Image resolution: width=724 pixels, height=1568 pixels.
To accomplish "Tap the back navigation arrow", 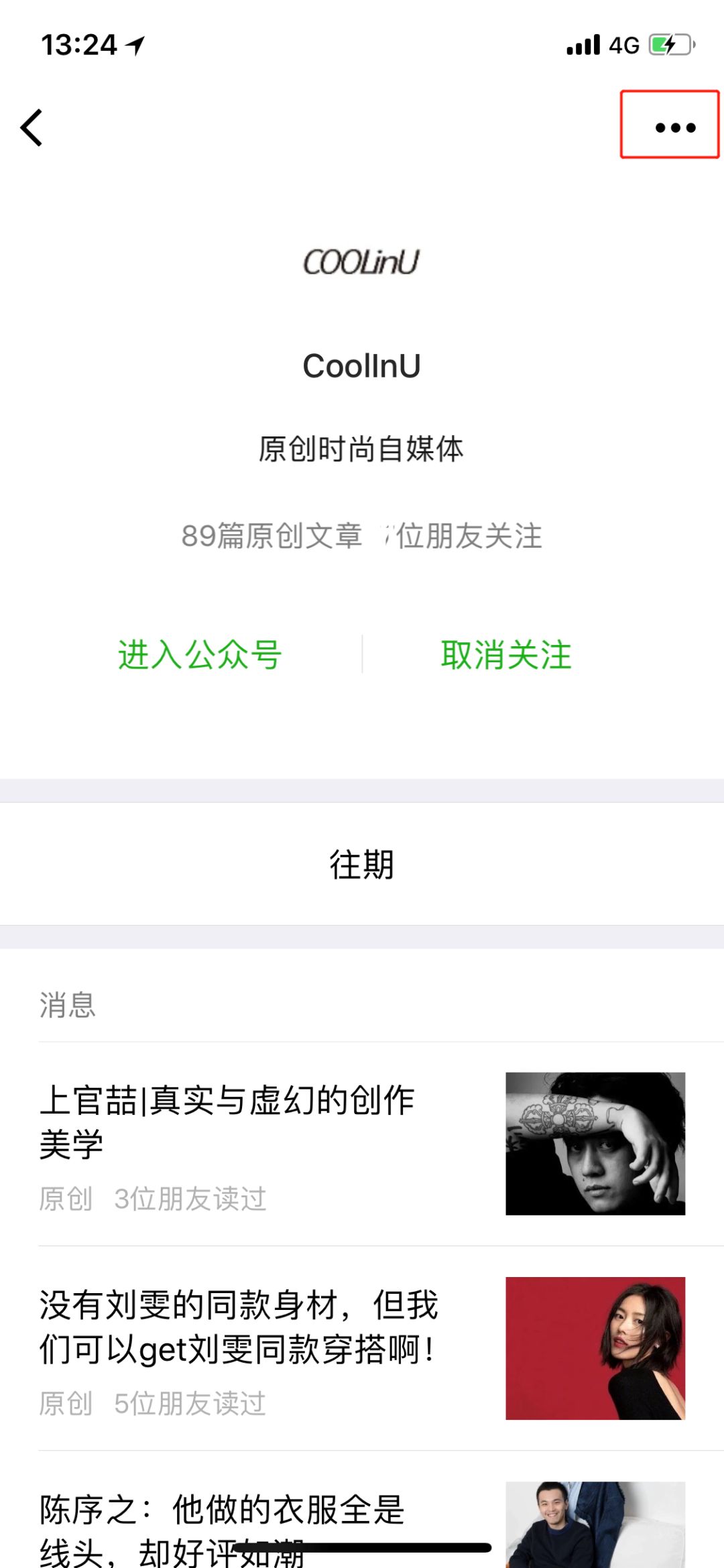I will [32, 127].
